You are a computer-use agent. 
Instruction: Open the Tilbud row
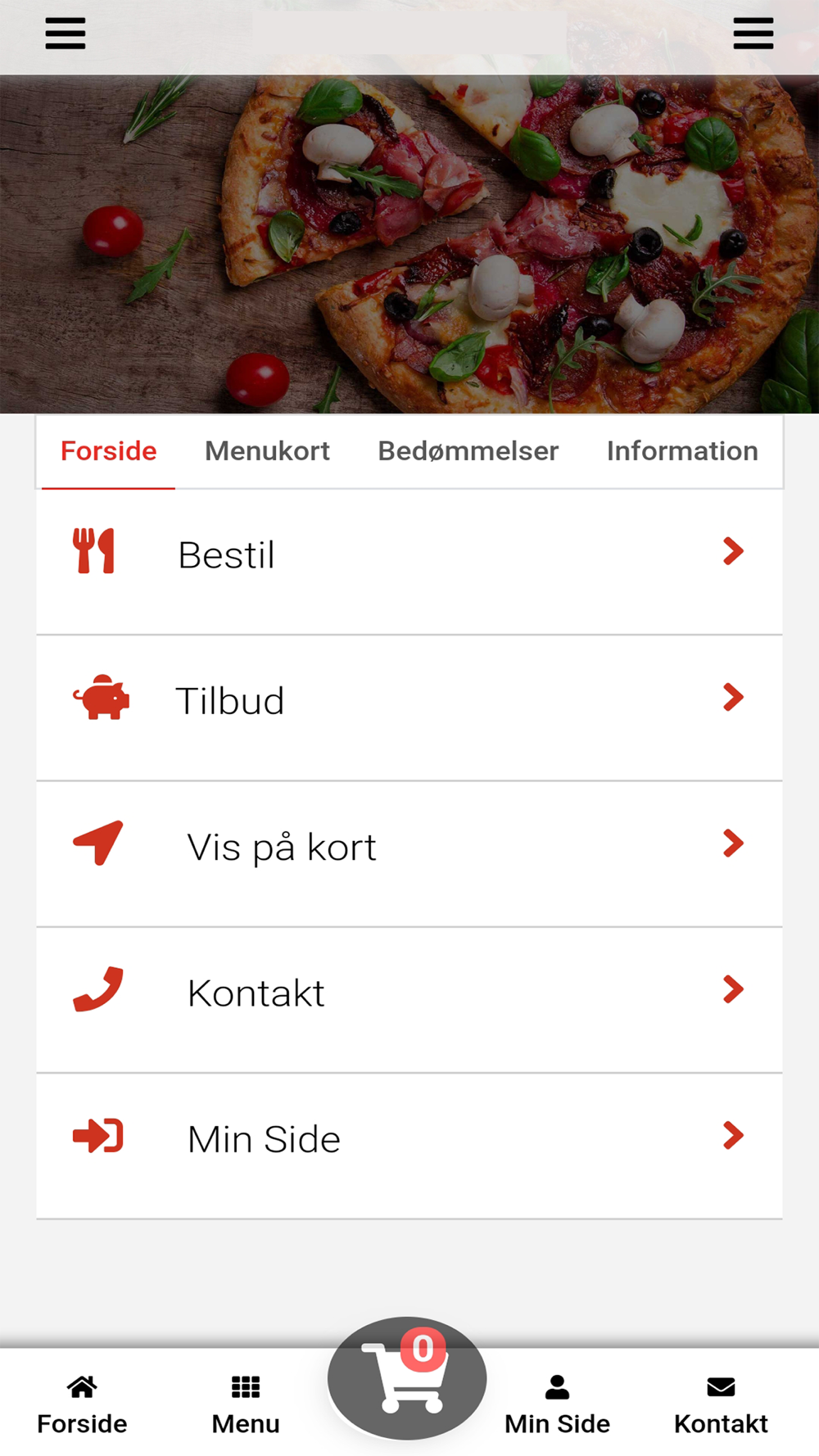409,701
